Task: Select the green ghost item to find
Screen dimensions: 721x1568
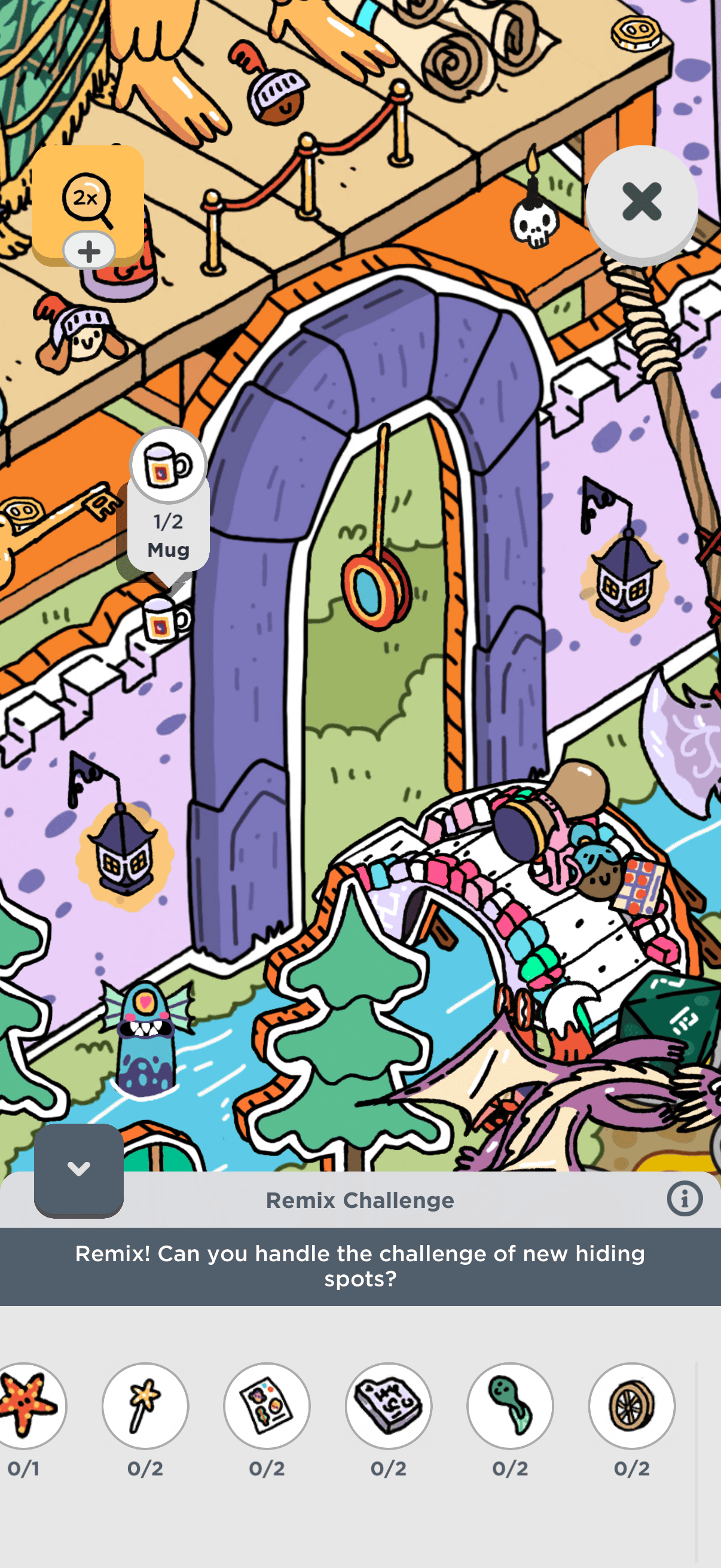Action: point(510,1405)
